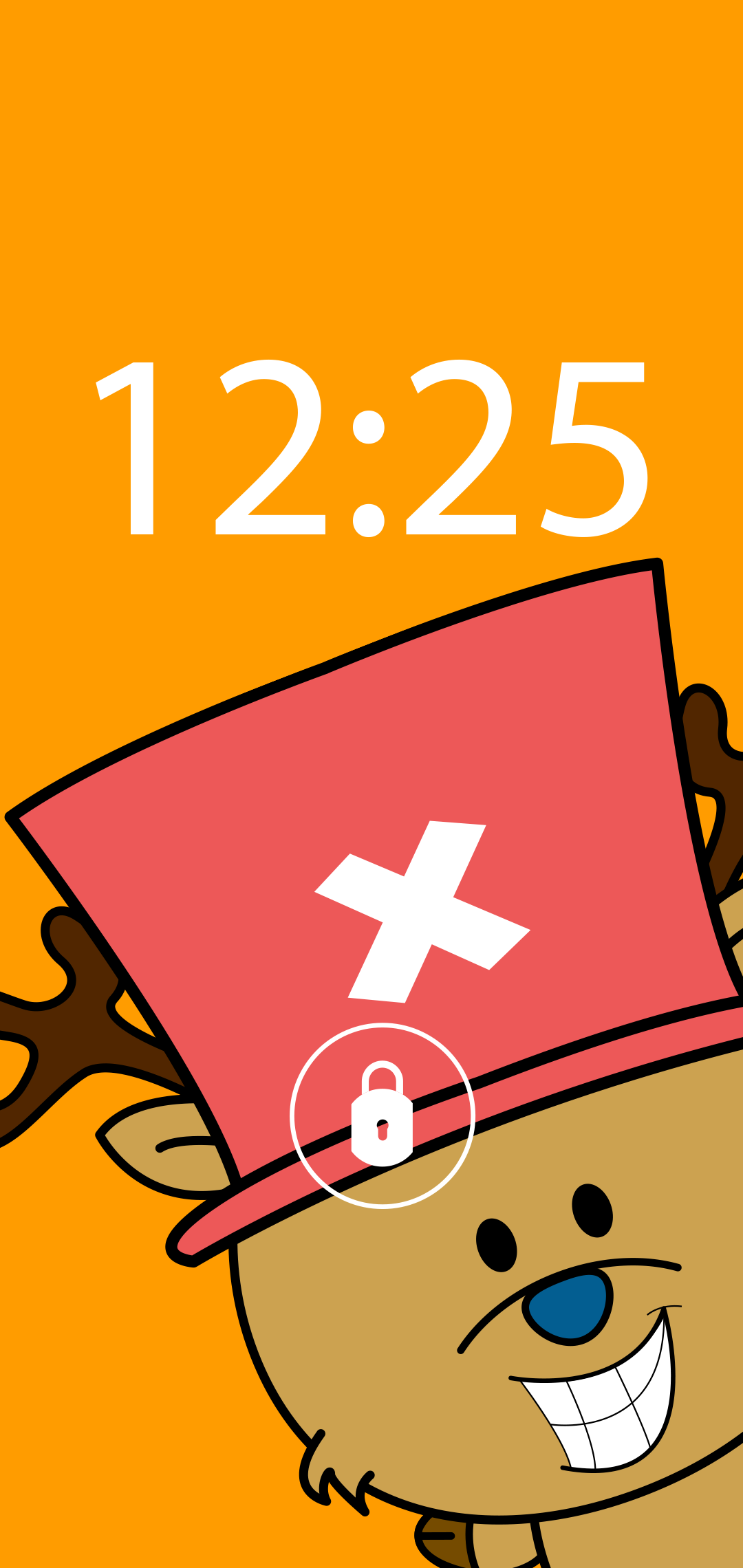Image resolution: width=743 pixels, height=1568 pixels.
Task: Tap the circled padlock unlock icon
Action: coord(382,1115)
